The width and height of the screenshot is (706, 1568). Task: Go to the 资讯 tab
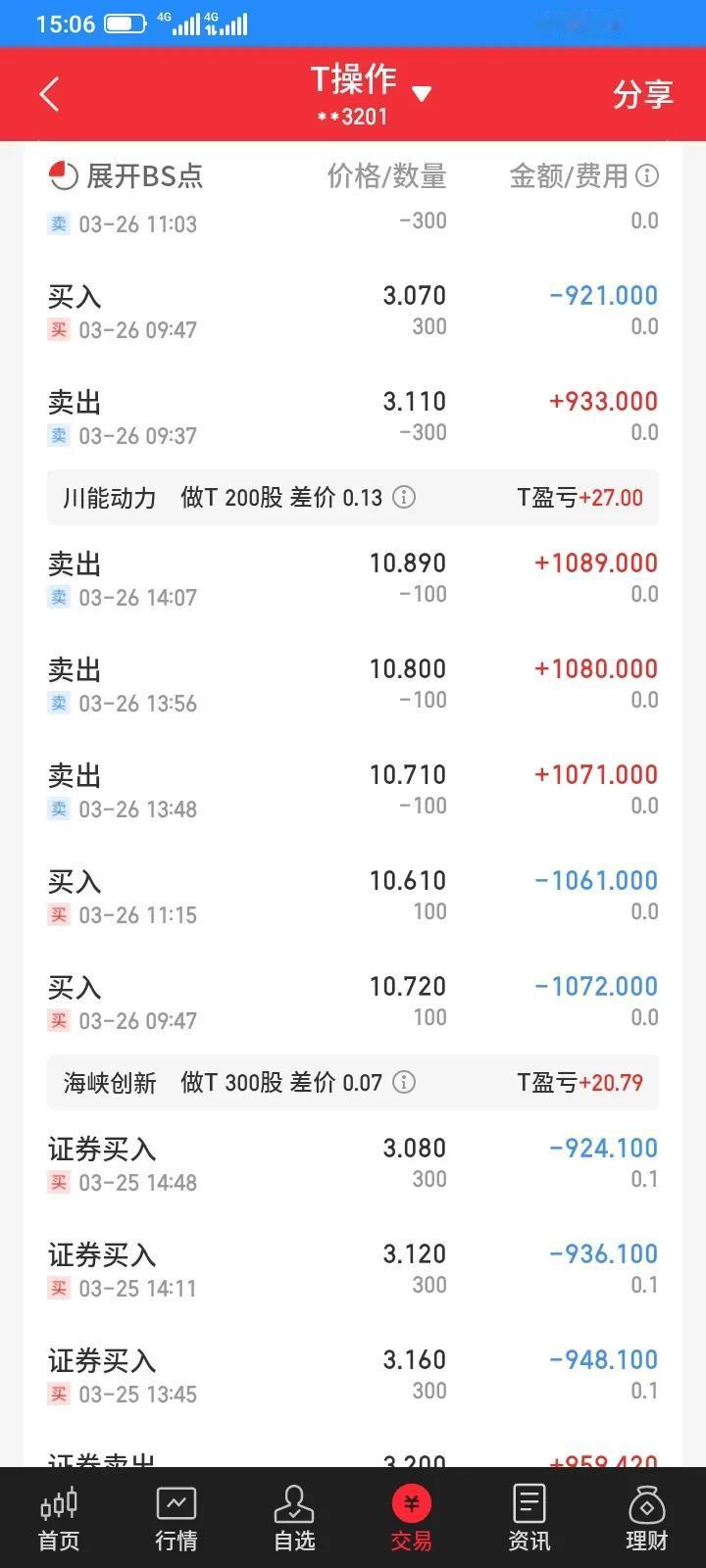click(x=529, y=1519)
